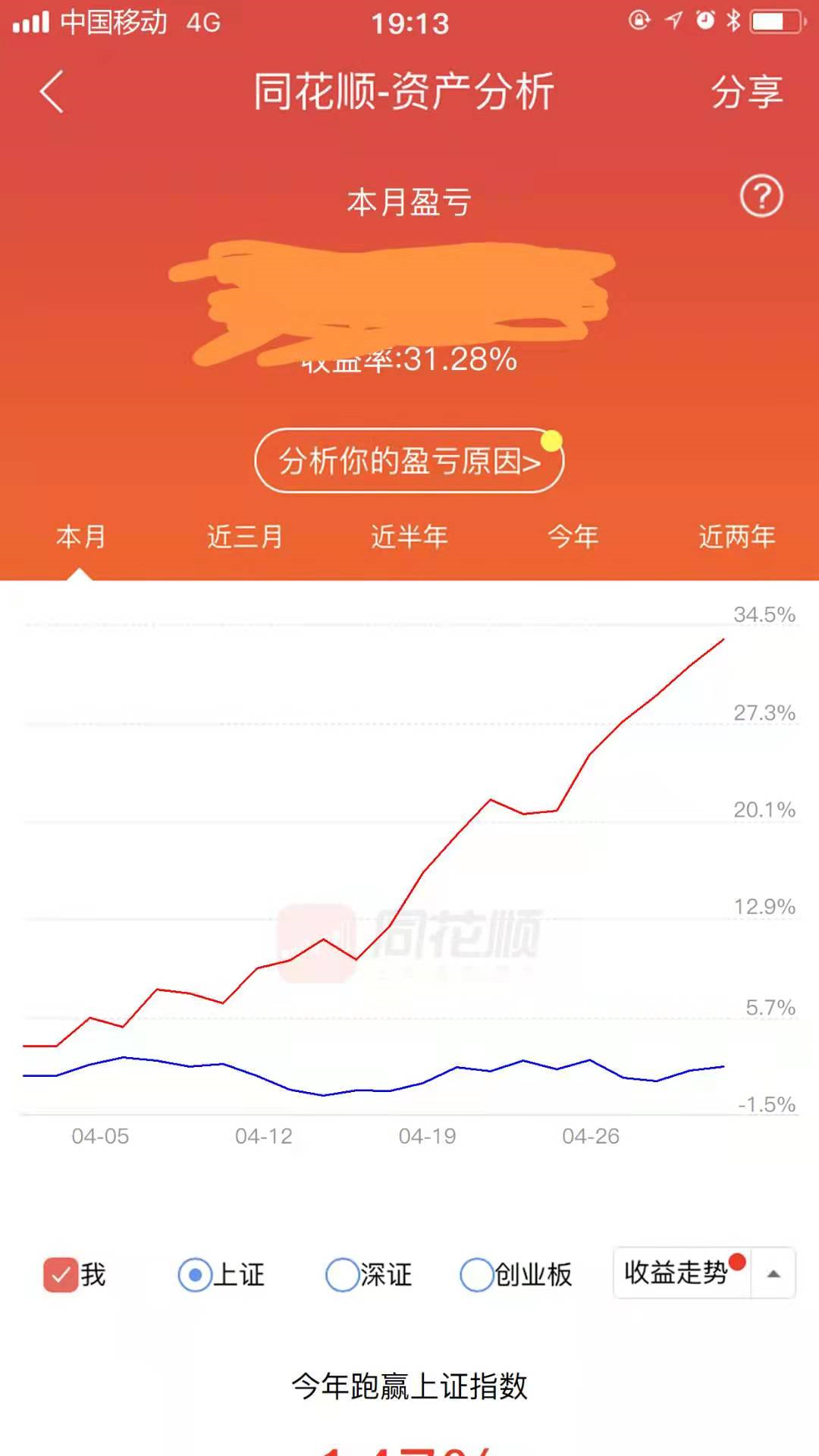Switch to the 近三月 tab
Image resolution: width=819 pixels, height=1456 pixels.
pyautogui.click(x=245, y=537)
